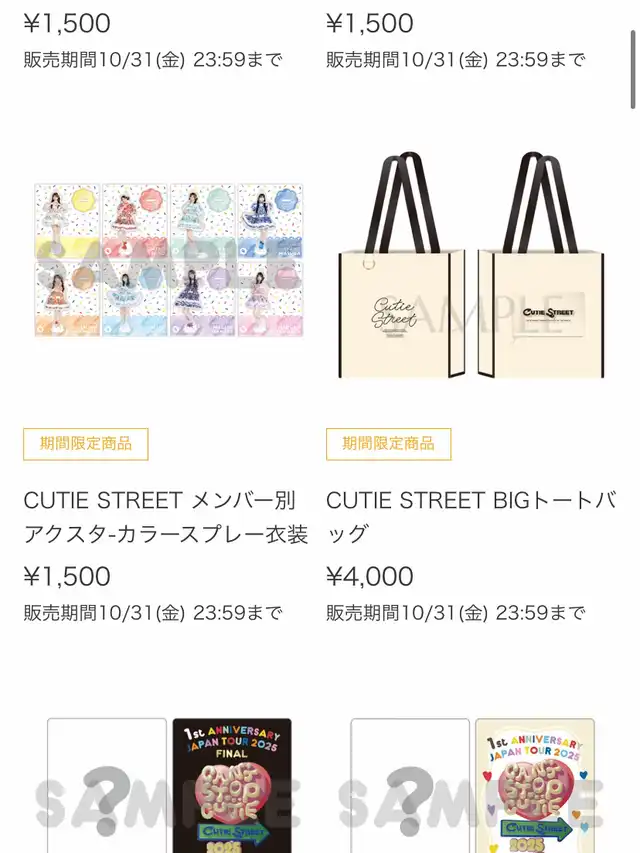Open the black 1st Anniversary Tour FINAL item
The image size is (640, 853).
169,786
